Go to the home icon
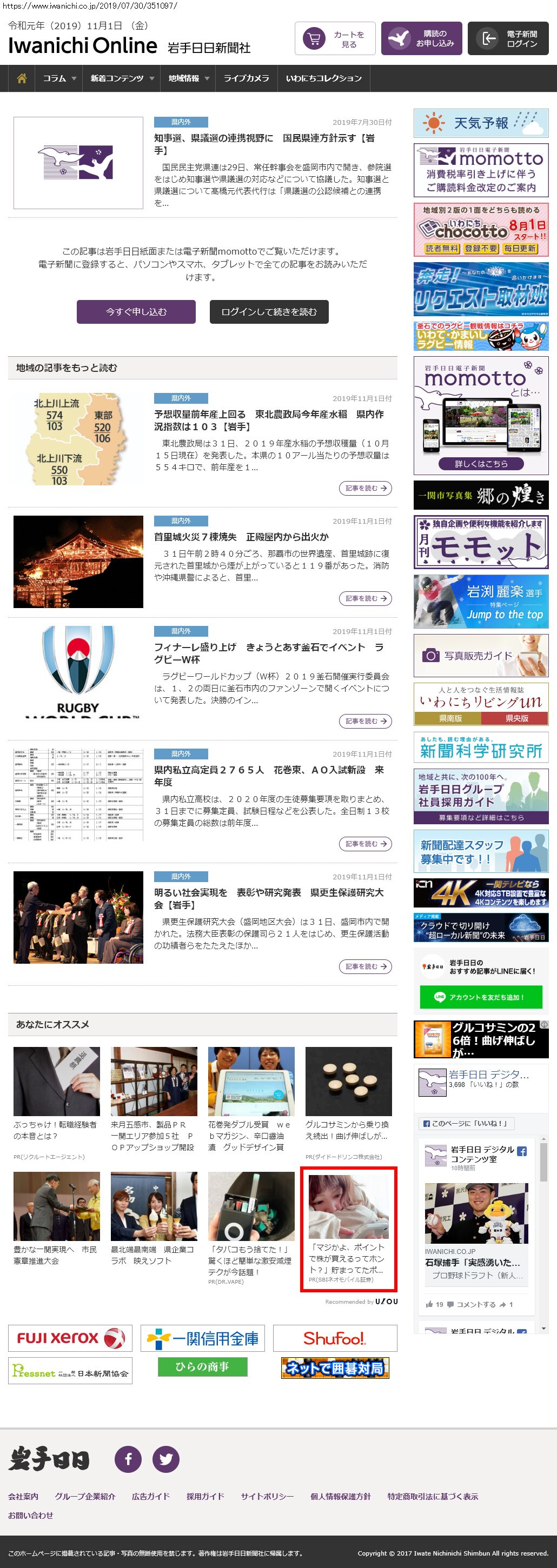The image size is (557, 1568). [22, 78]
